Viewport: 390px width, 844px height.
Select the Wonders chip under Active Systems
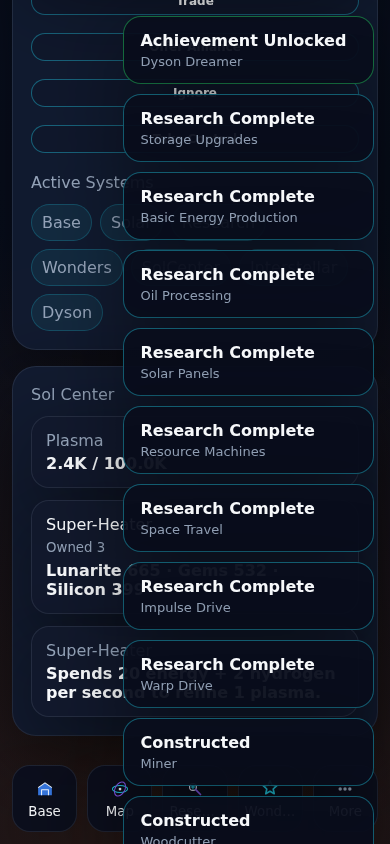(x=77, y=268)
